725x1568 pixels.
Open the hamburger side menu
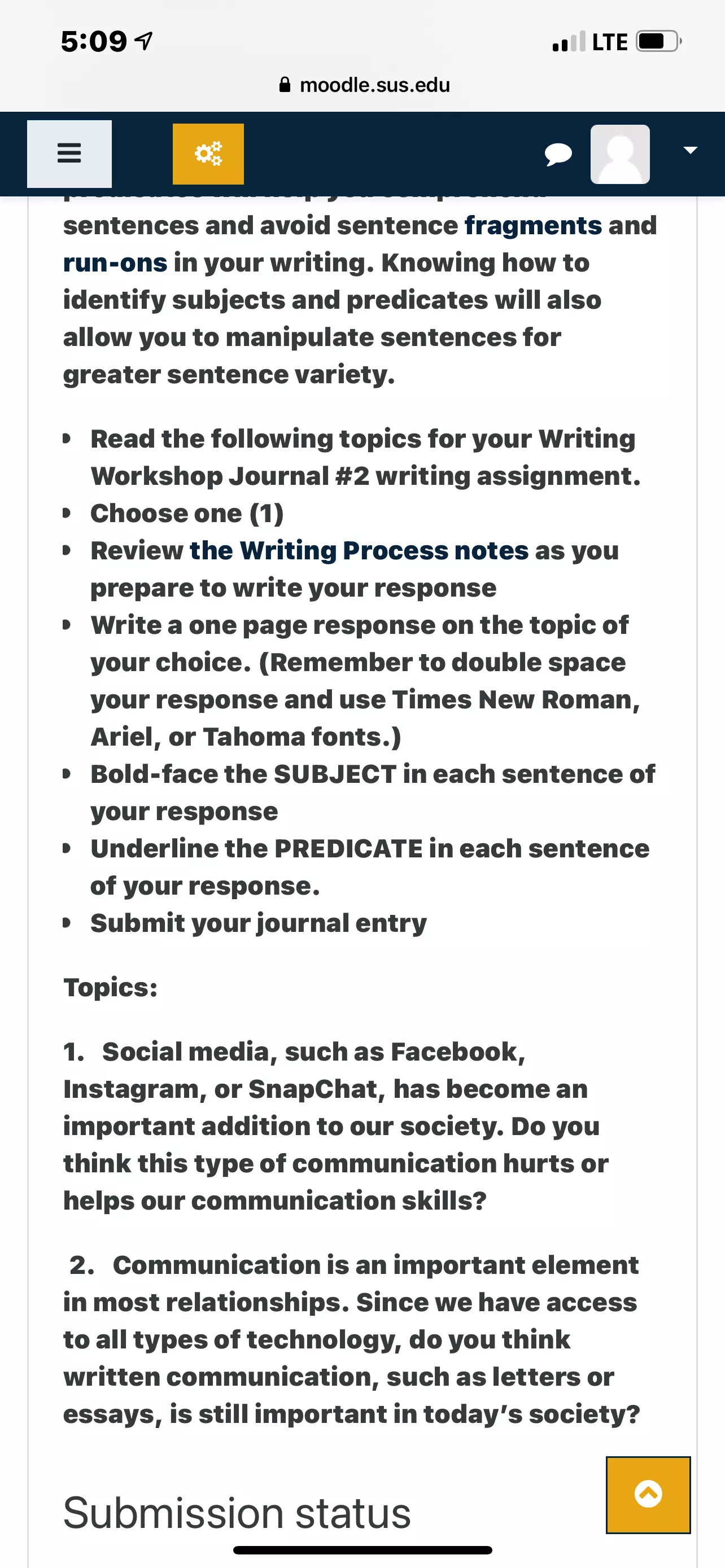click(69, 154)
